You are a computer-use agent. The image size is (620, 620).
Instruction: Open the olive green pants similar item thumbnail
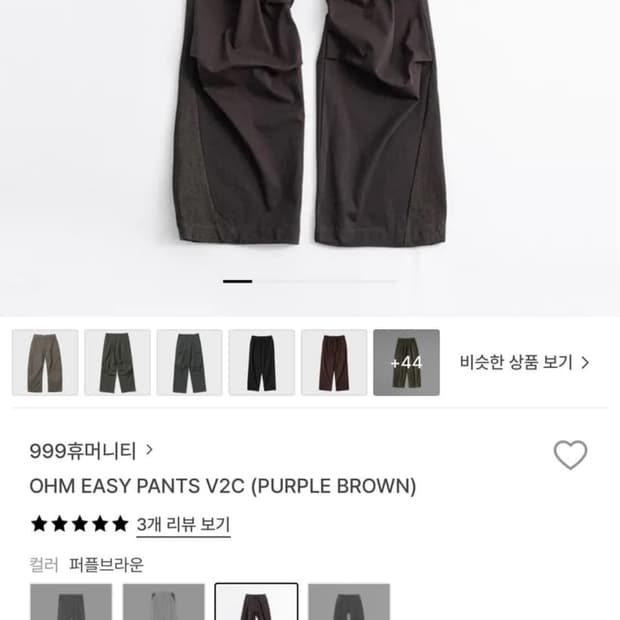tap(118, 362)
